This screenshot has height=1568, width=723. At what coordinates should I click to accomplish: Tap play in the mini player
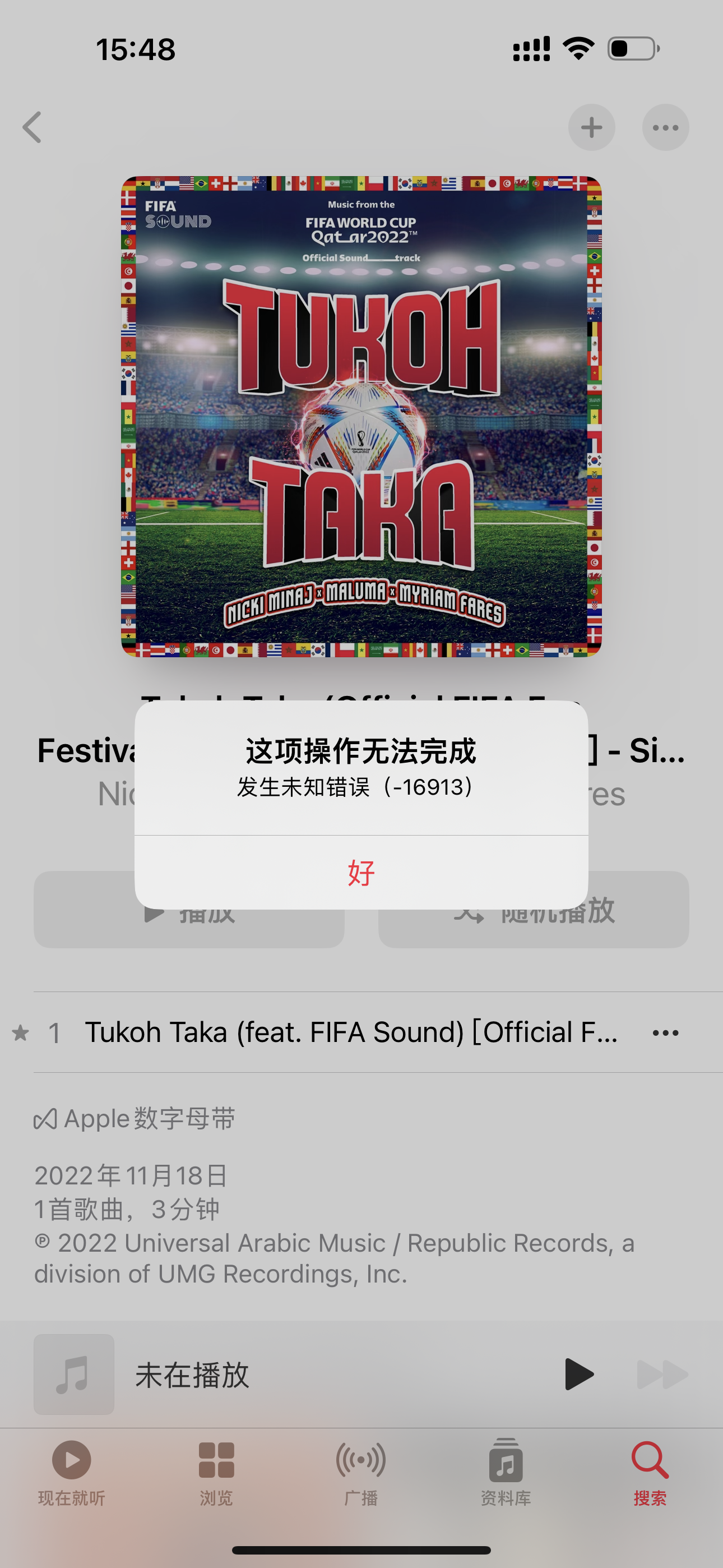[578, 1375]
